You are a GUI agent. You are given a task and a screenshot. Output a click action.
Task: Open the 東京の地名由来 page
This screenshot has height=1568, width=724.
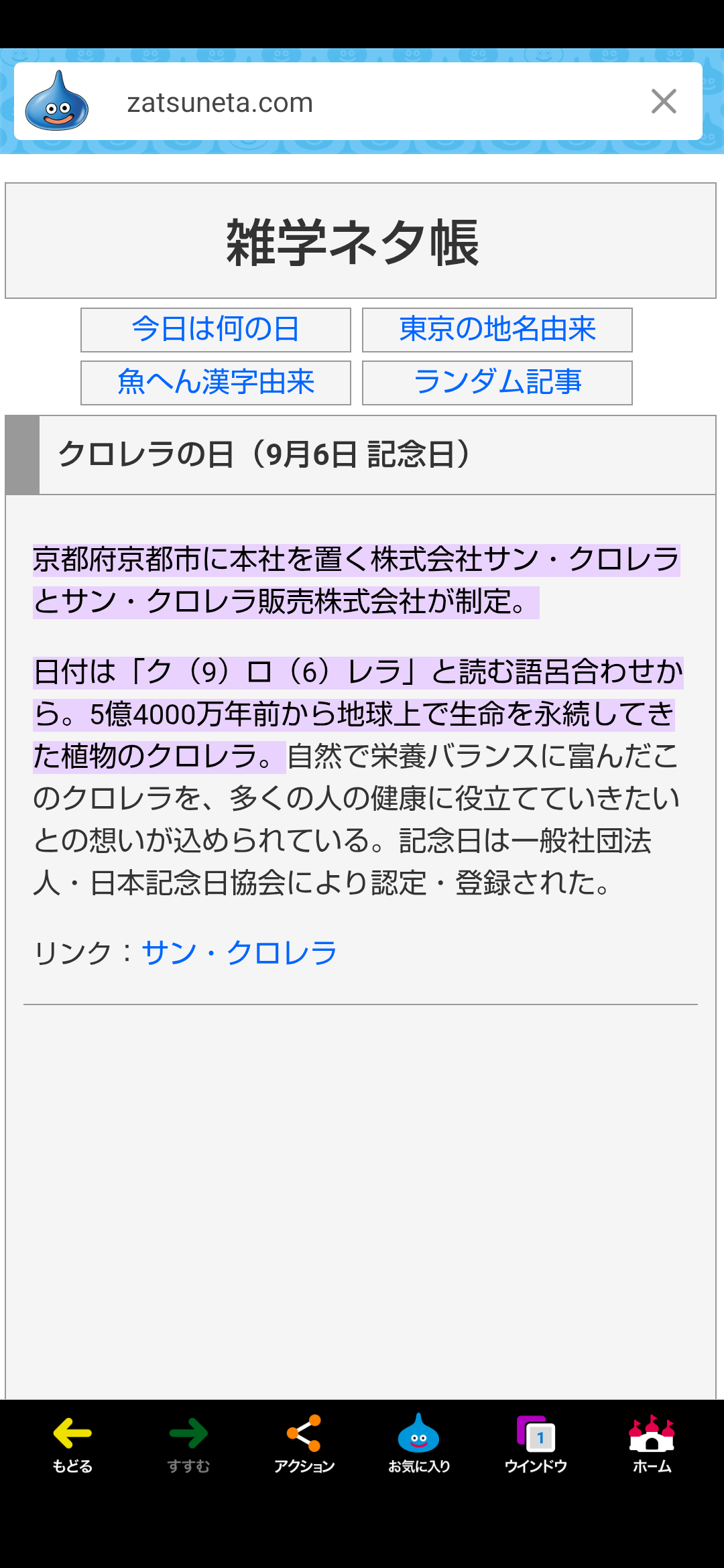pos(497,330)
